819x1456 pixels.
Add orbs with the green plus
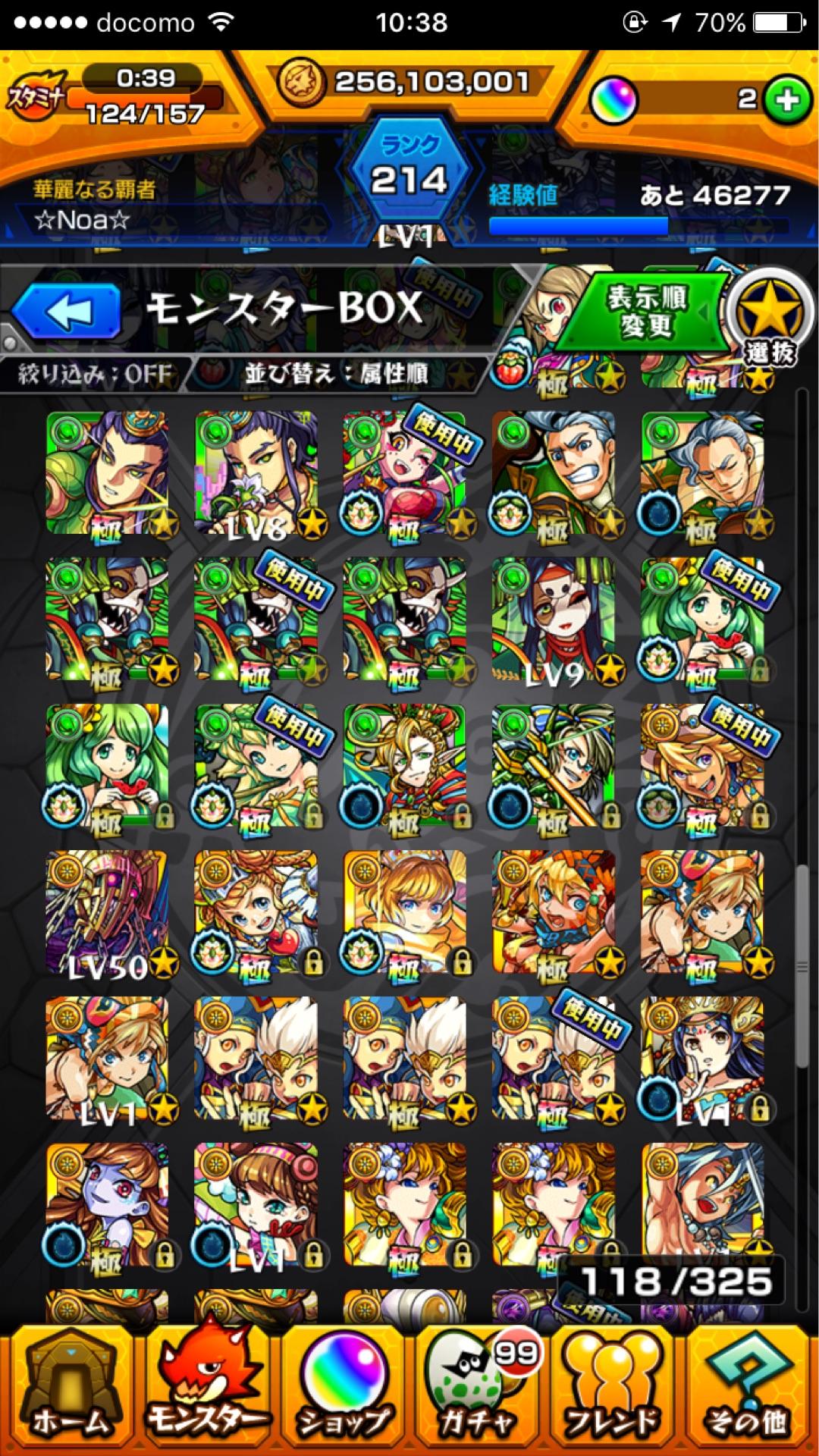pos(786,99)
